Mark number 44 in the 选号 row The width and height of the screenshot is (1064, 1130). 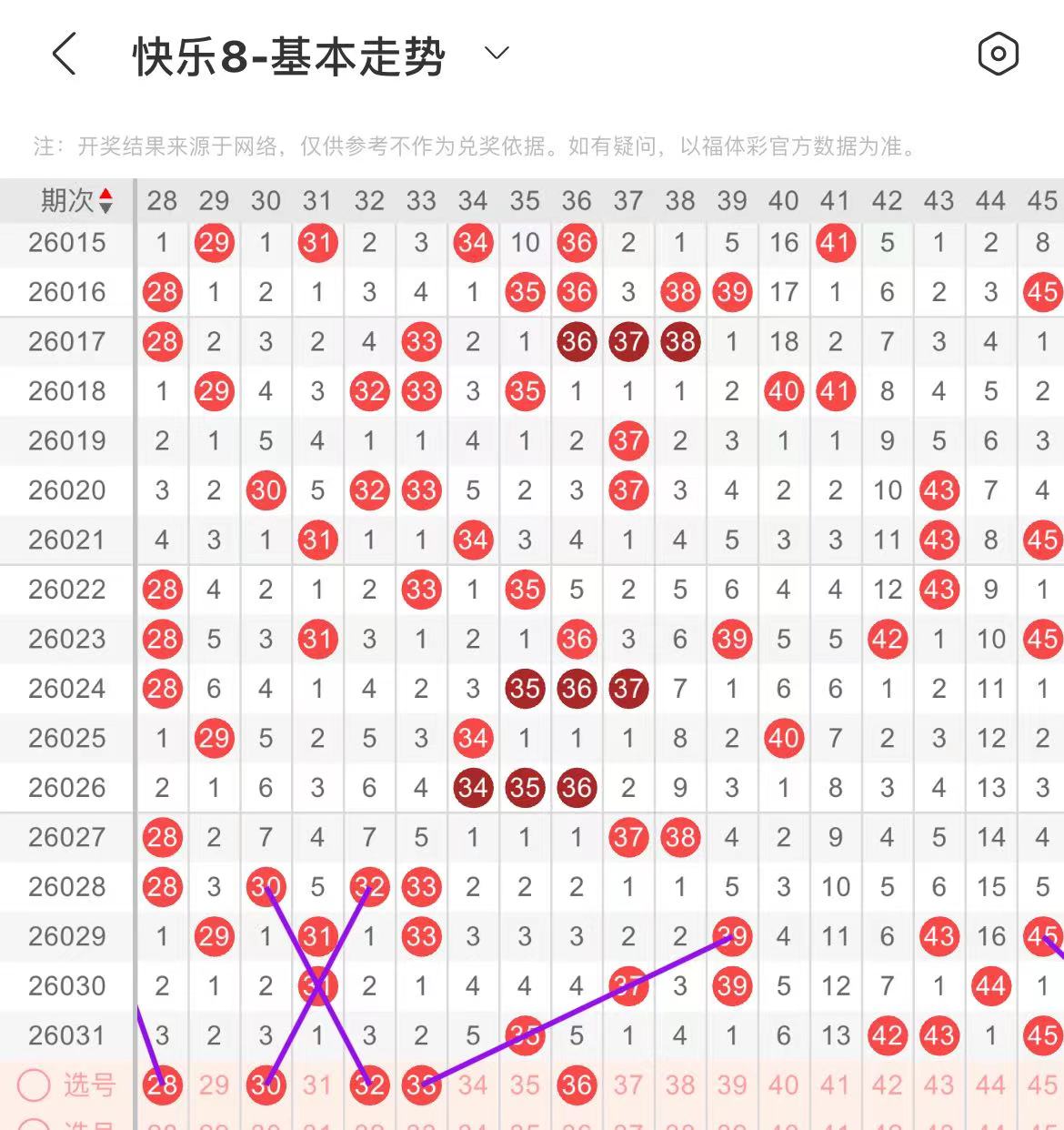991,1085
